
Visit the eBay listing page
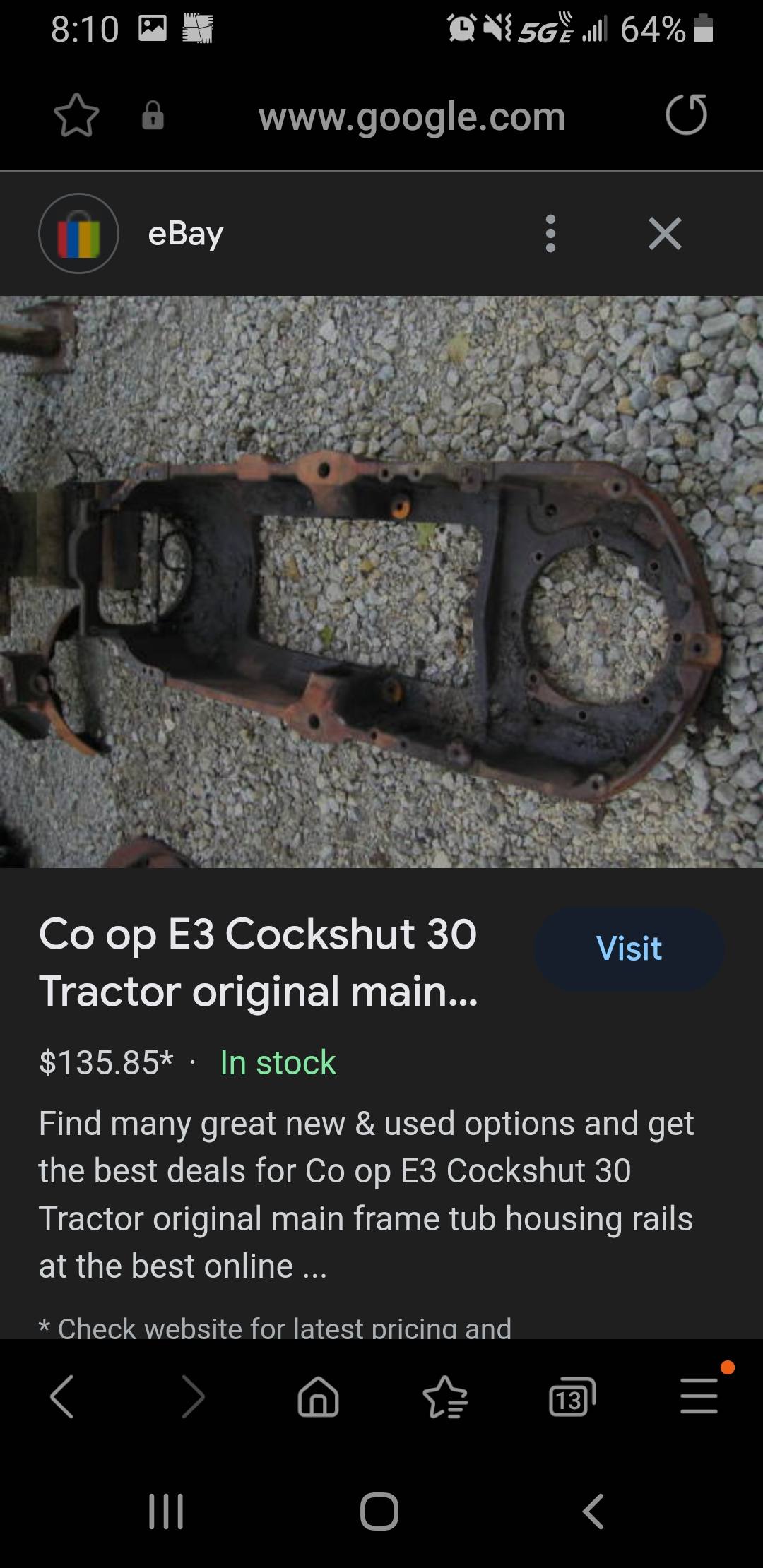coord(629,949)
